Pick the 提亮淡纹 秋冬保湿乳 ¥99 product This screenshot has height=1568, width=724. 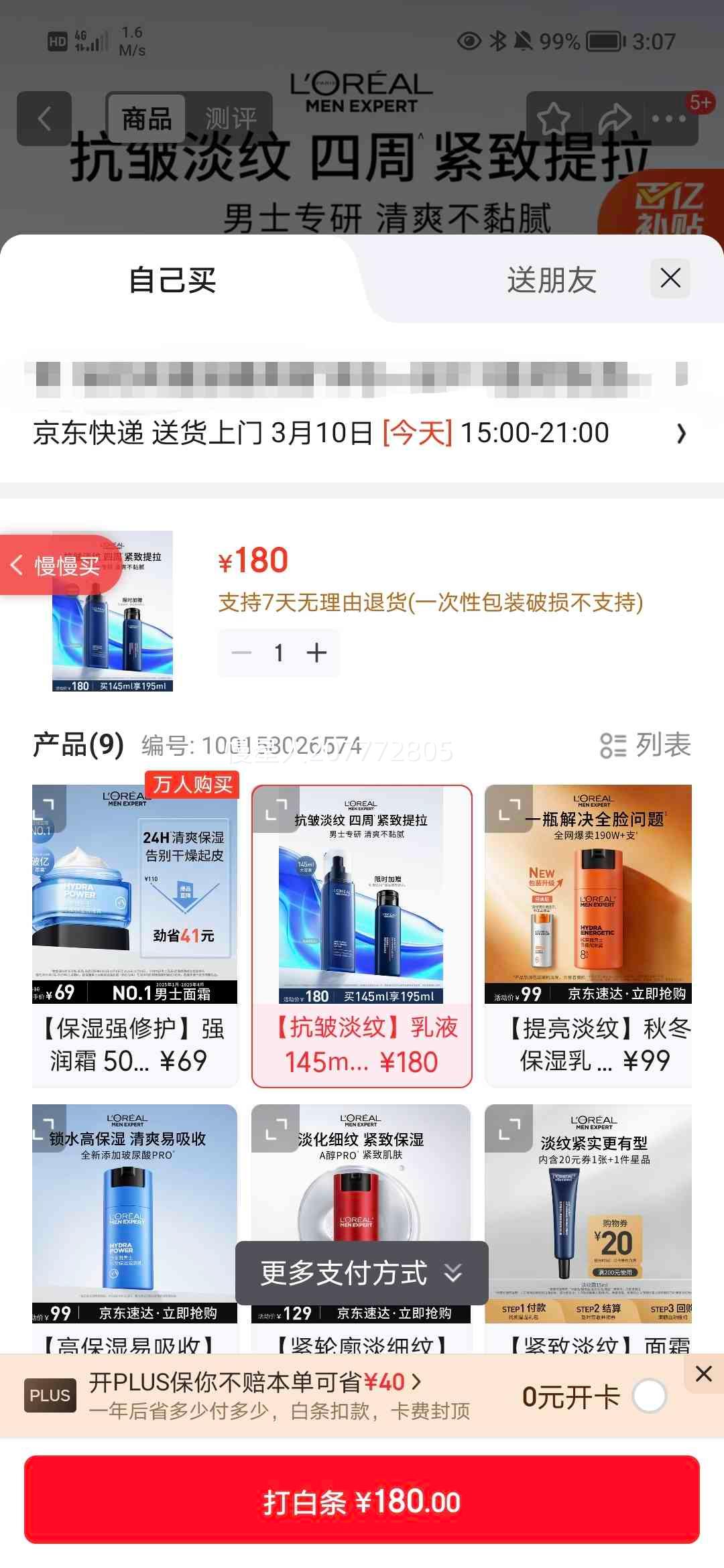[x=588, y=935]
